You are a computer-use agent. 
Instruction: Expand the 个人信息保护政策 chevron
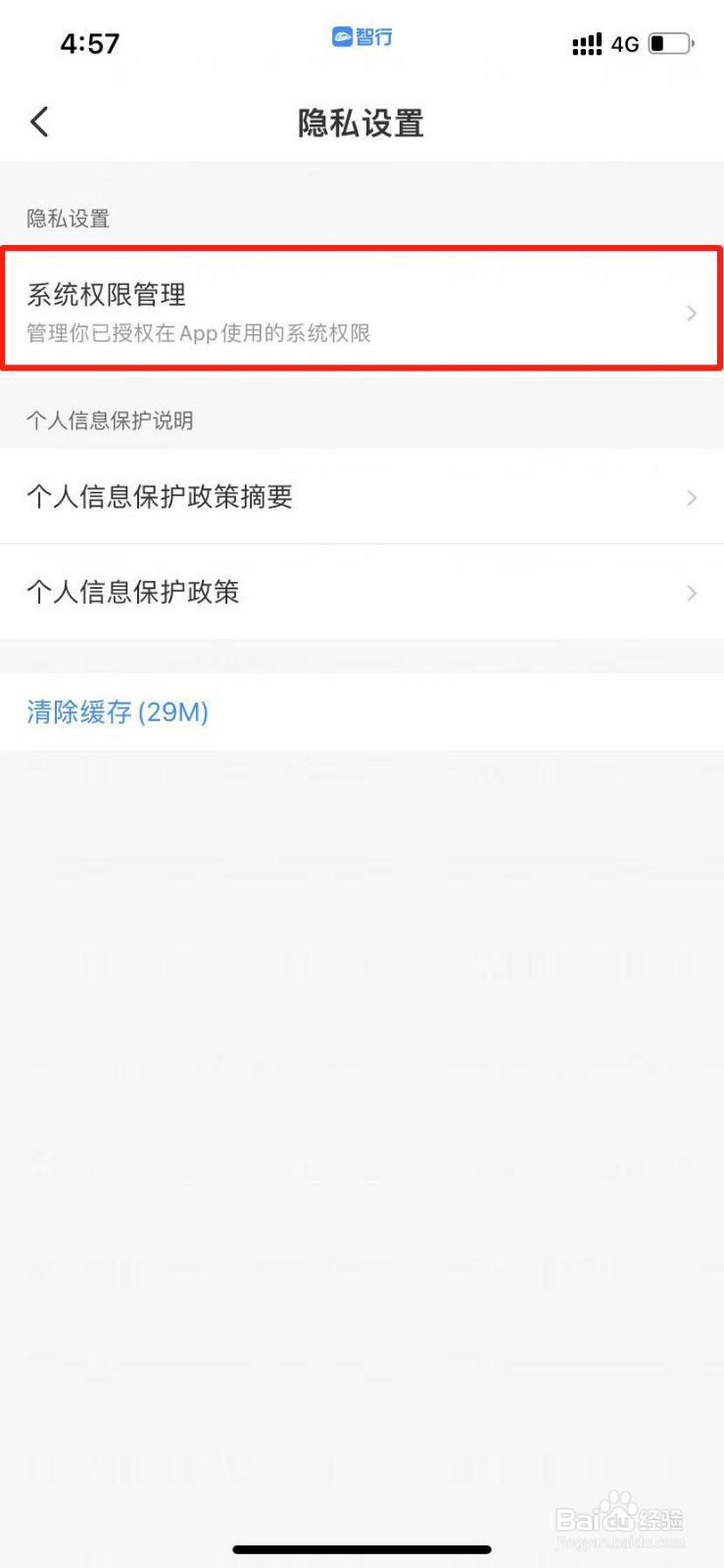692,593
